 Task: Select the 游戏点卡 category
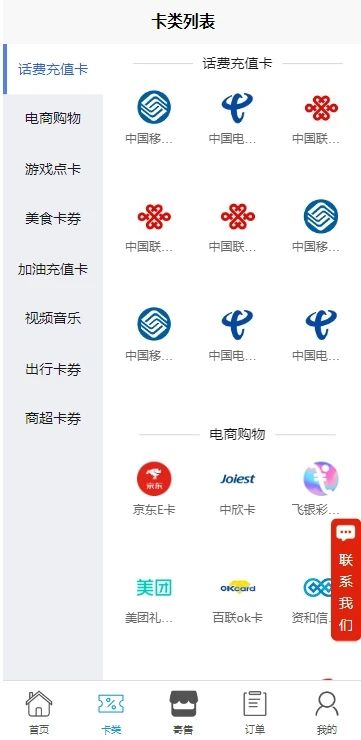tap(53, 169)
